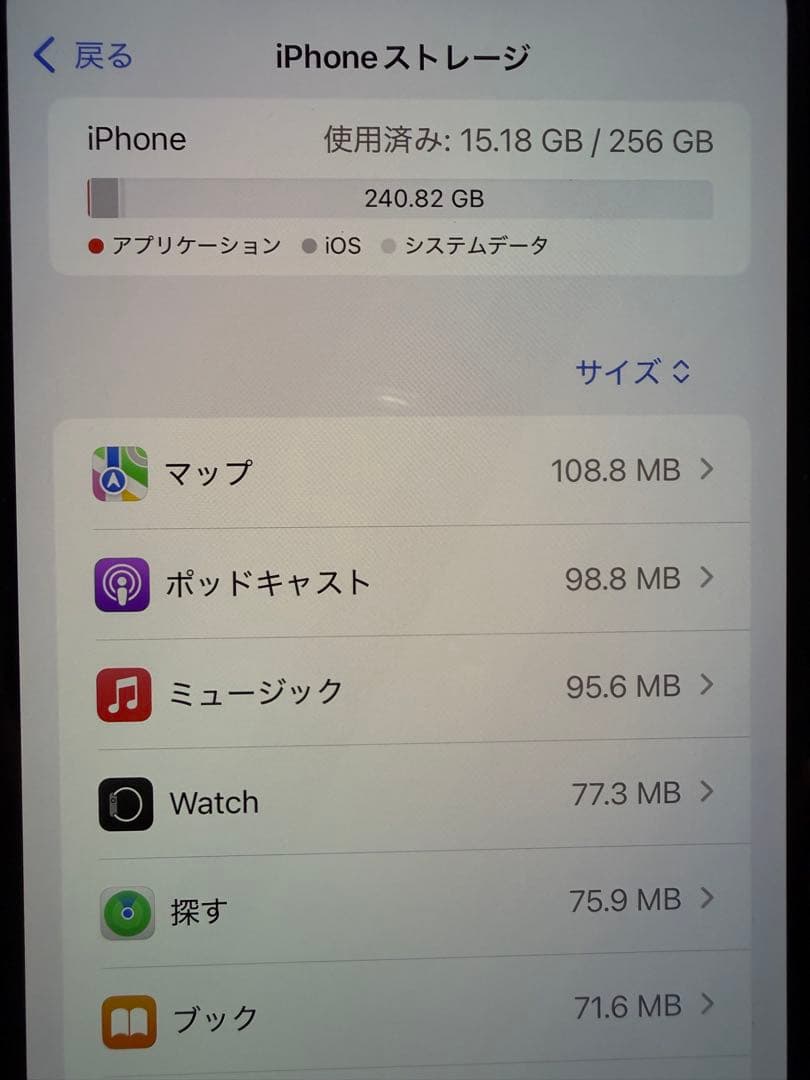Expand the ブック row chevron
This screenshot has height=1080, width=810.
[707, 1006]
